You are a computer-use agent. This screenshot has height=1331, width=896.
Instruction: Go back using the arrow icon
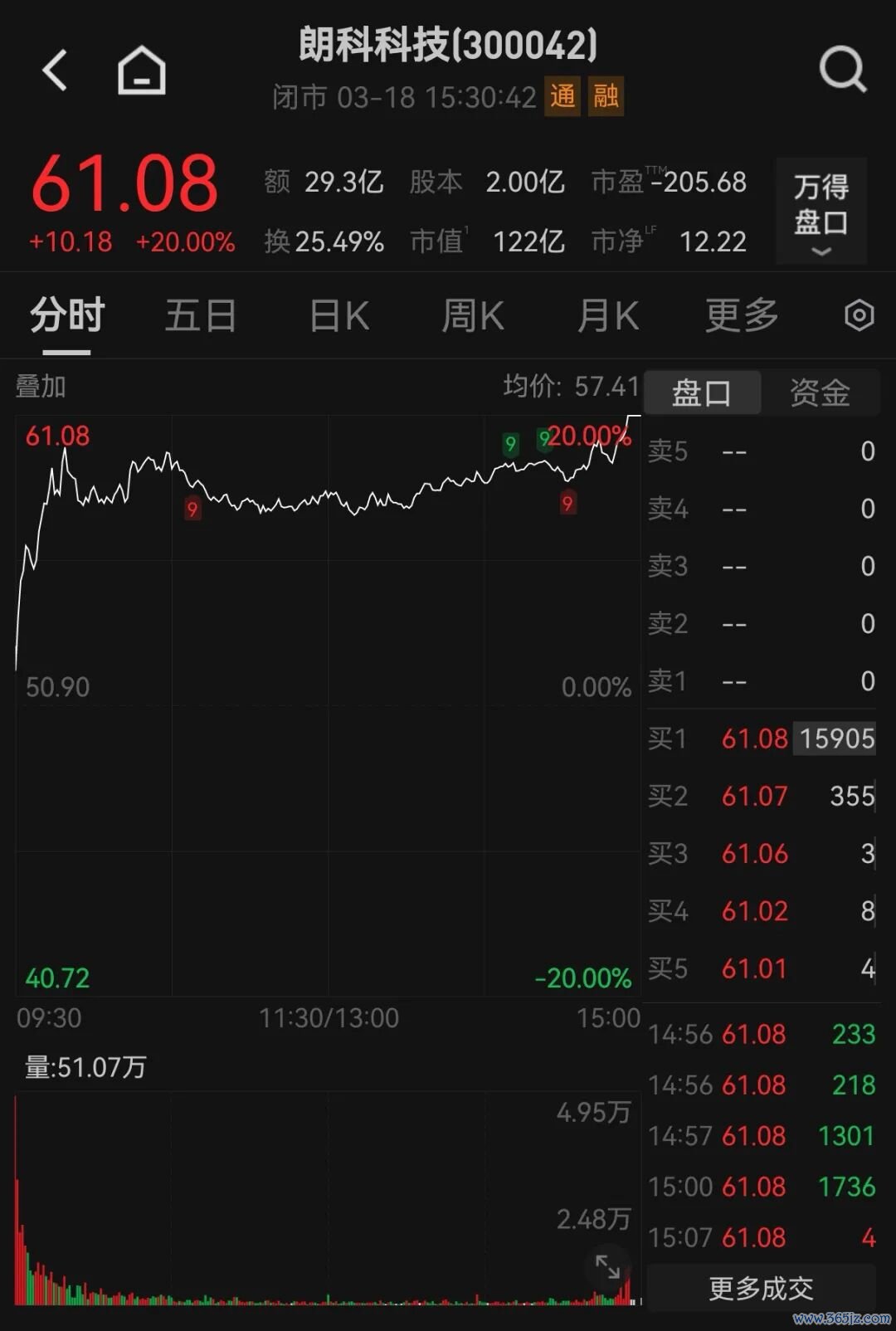click(x=55, y=70)
